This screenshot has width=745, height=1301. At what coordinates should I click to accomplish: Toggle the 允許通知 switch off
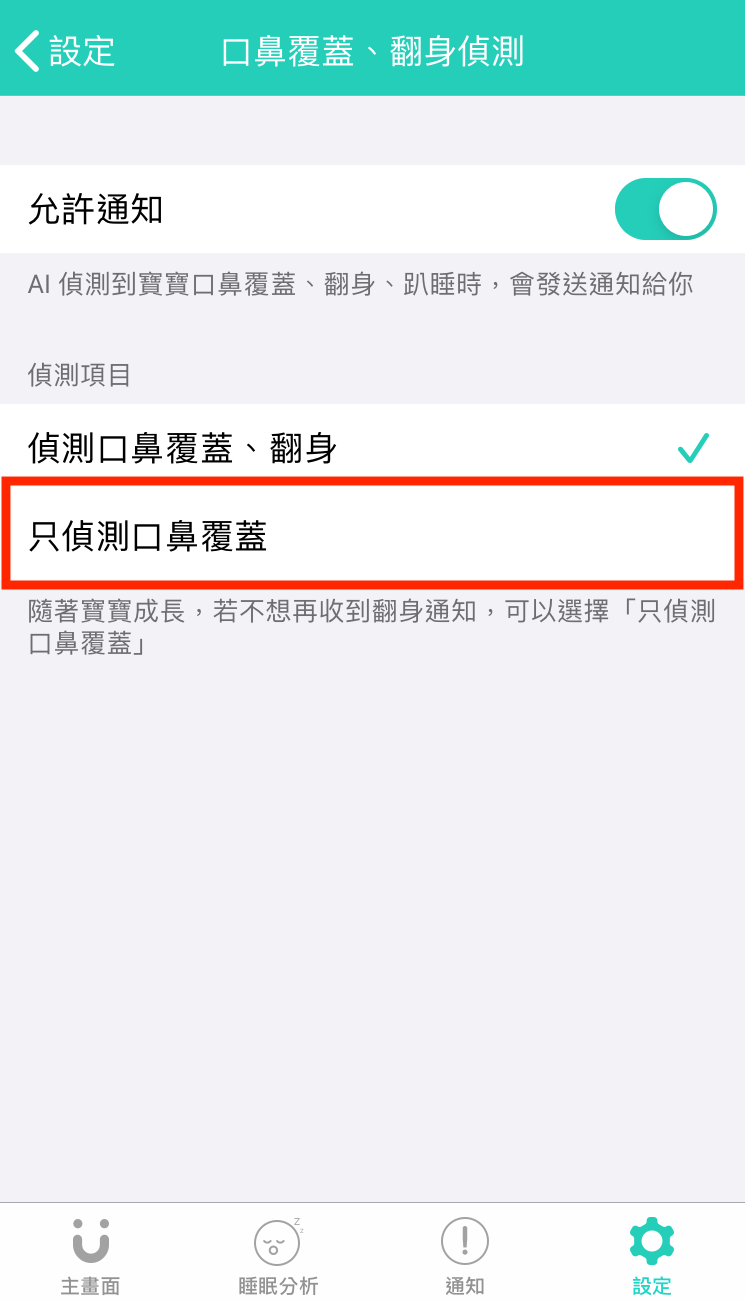coord(665,209)
